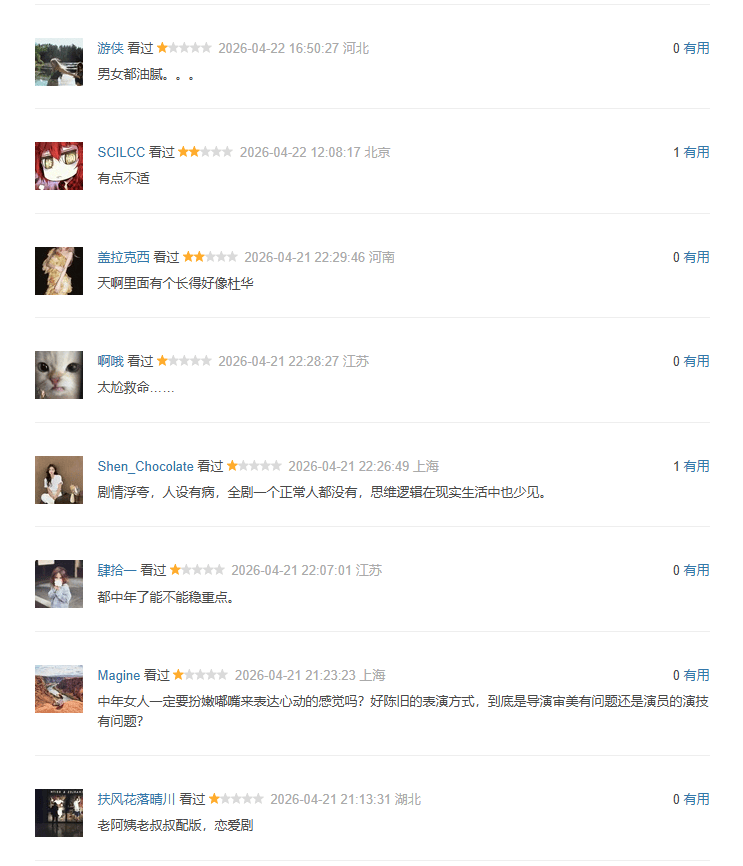Open 啊哦's user profile link
743x866 pixels.
pyautogui.click(x=110, y=361)
